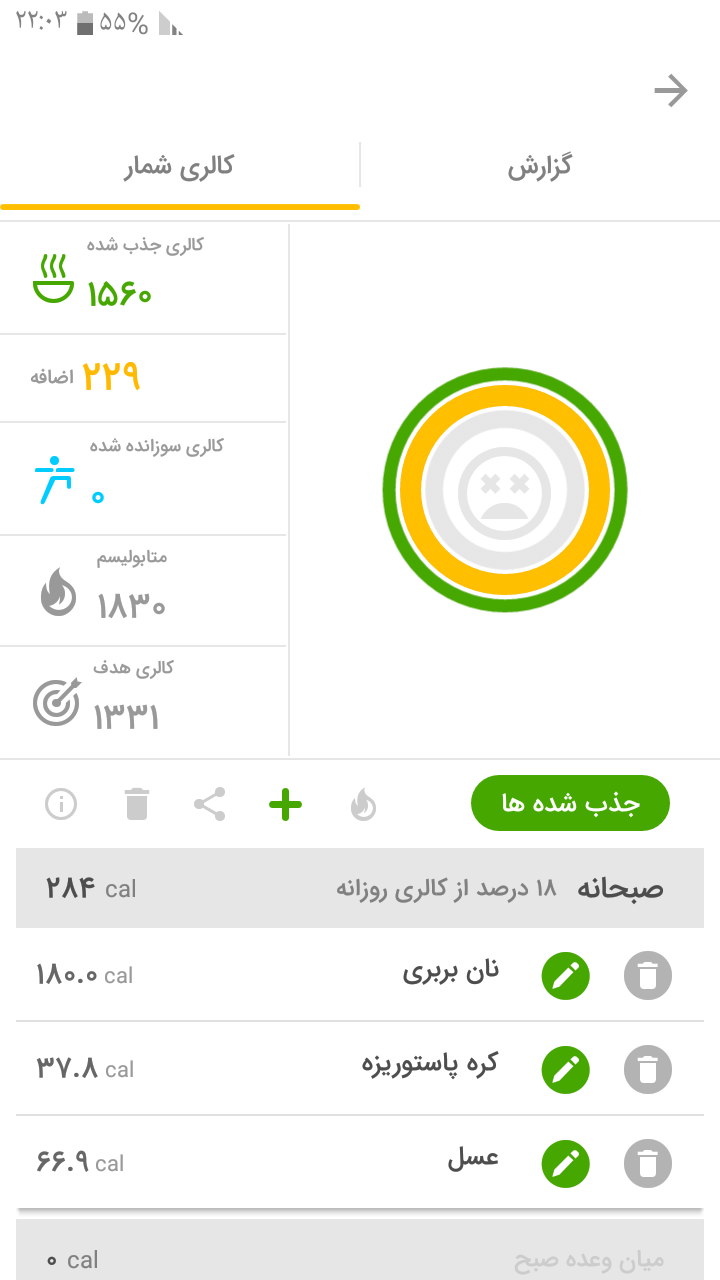Tap the back arrow at the top
The image size is (720, 1280).
pyautogui.click(x=671, y=92)
